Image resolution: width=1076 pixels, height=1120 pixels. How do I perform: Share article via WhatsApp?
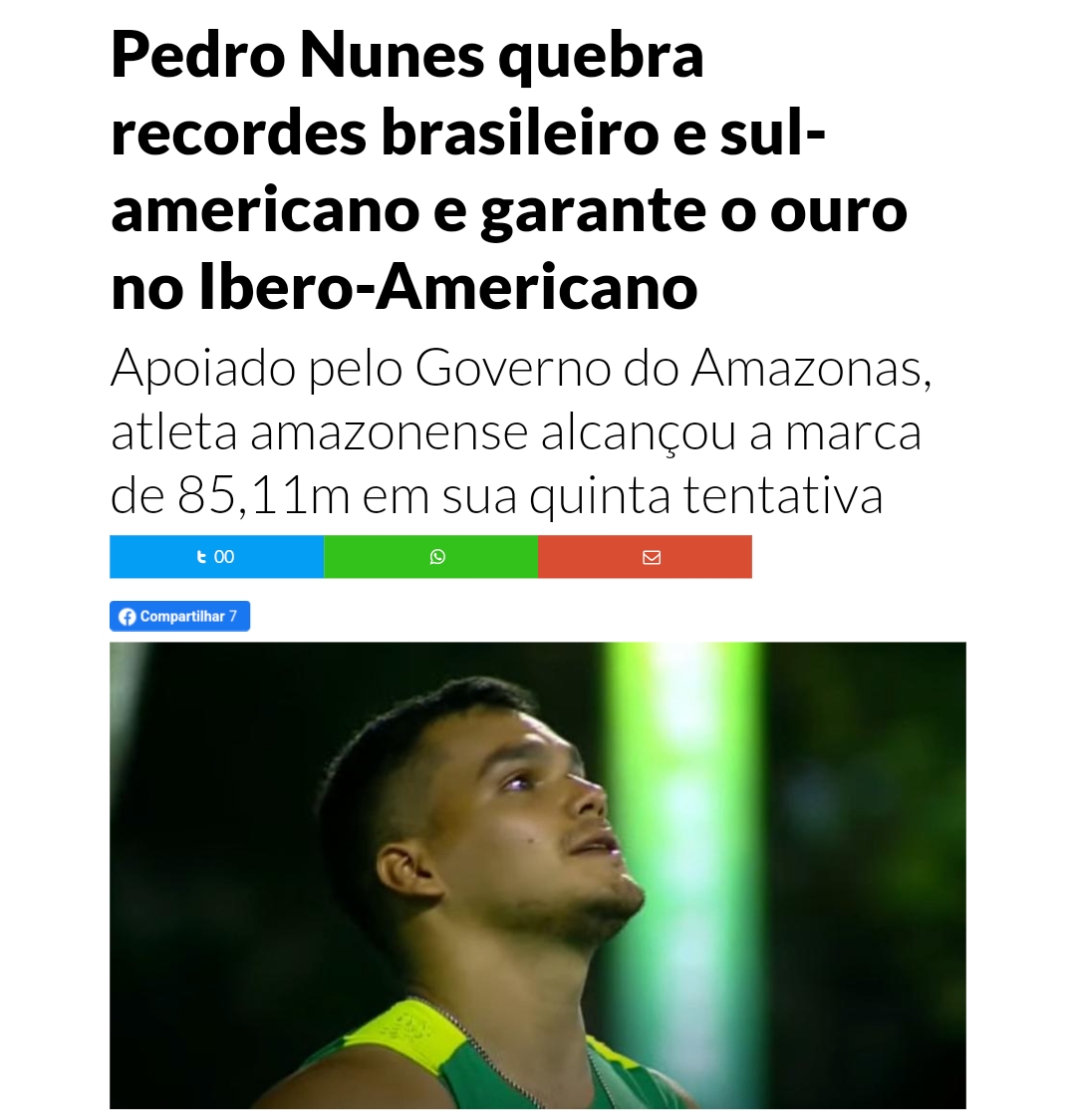tap(431, 557)
